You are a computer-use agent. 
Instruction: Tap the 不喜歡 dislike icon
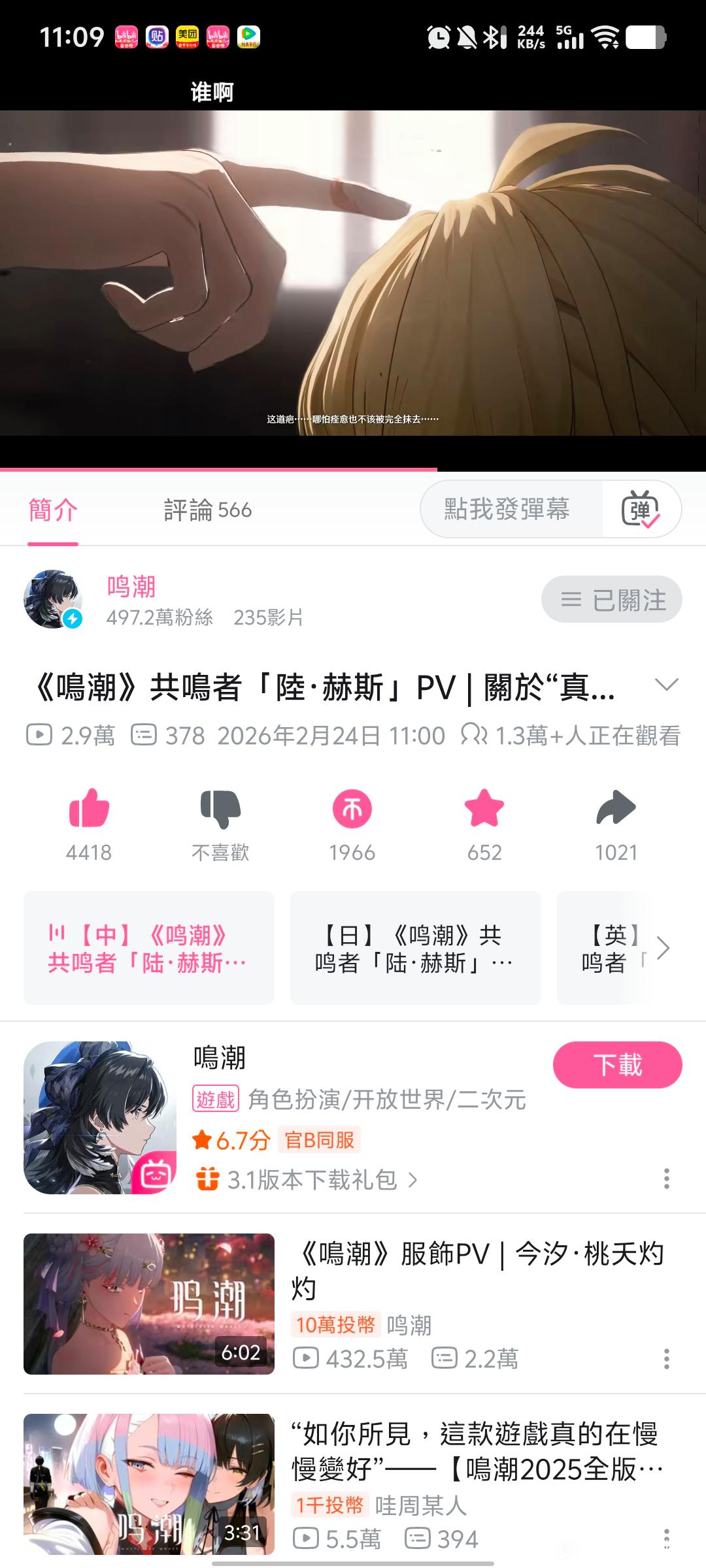click(220, 809)
